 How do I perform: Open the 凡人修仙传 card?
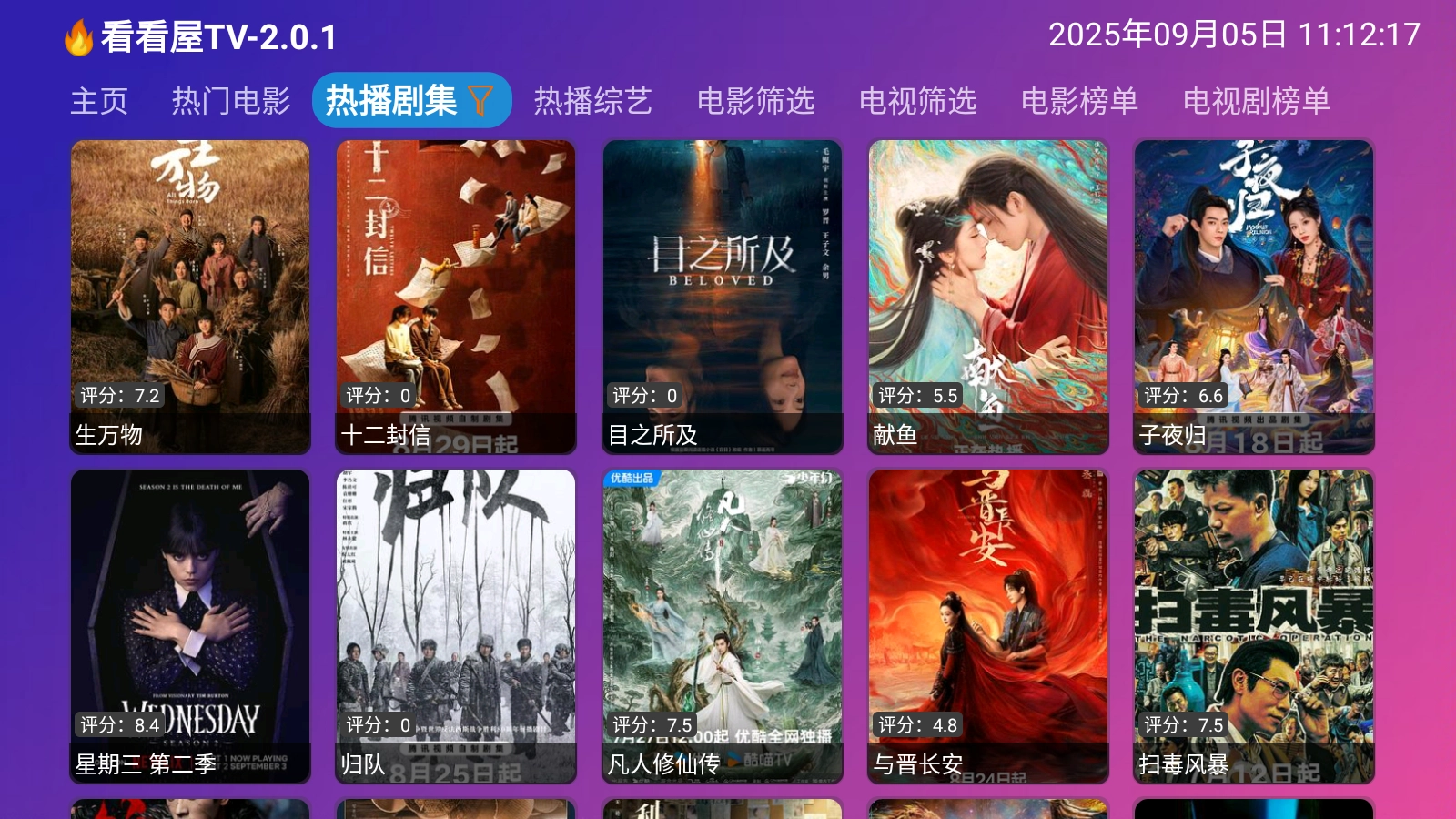722,626
